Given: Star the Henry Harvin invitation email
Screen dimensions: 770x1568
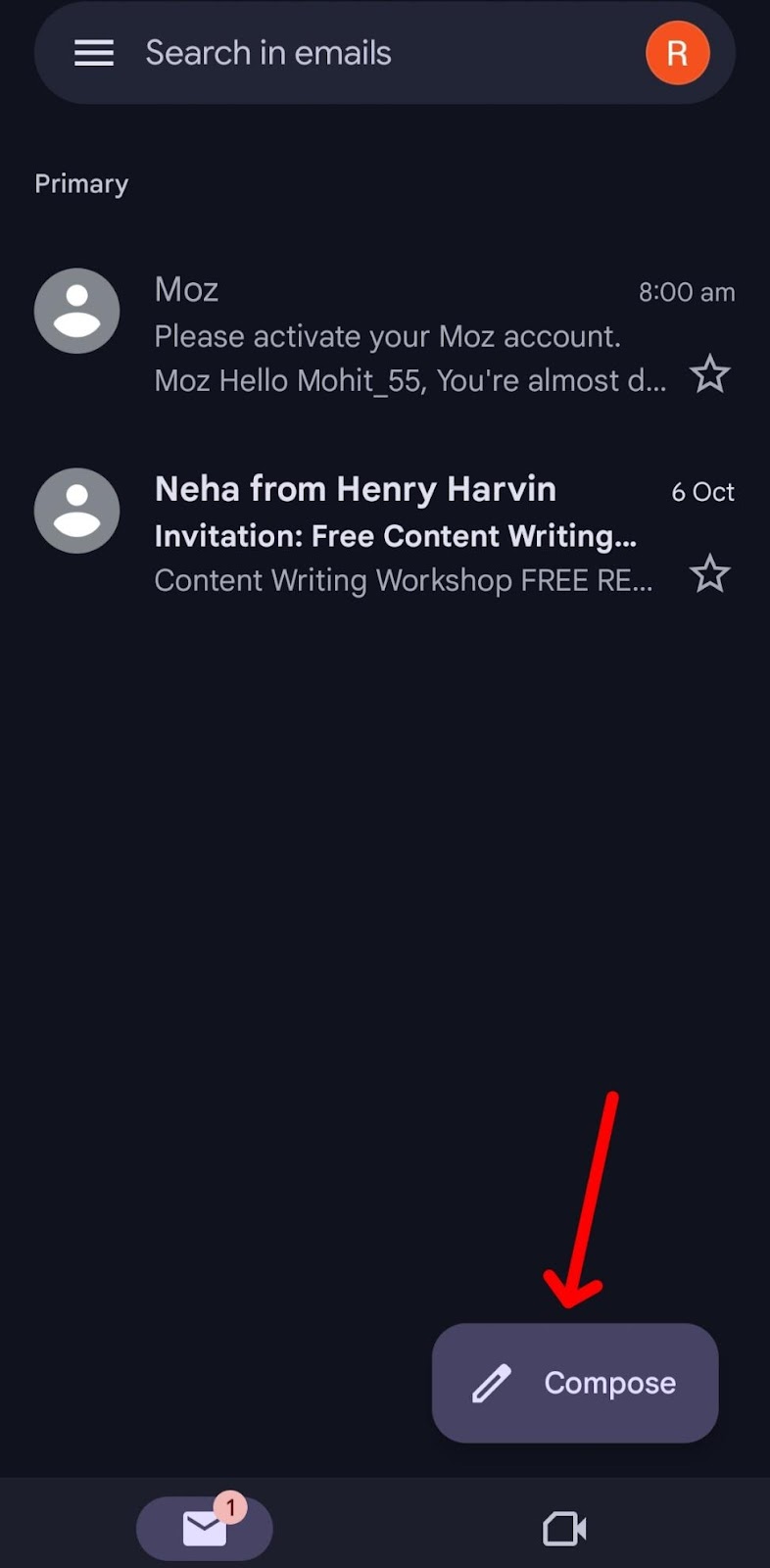Looking at the screenshot, I should [709, 574].
